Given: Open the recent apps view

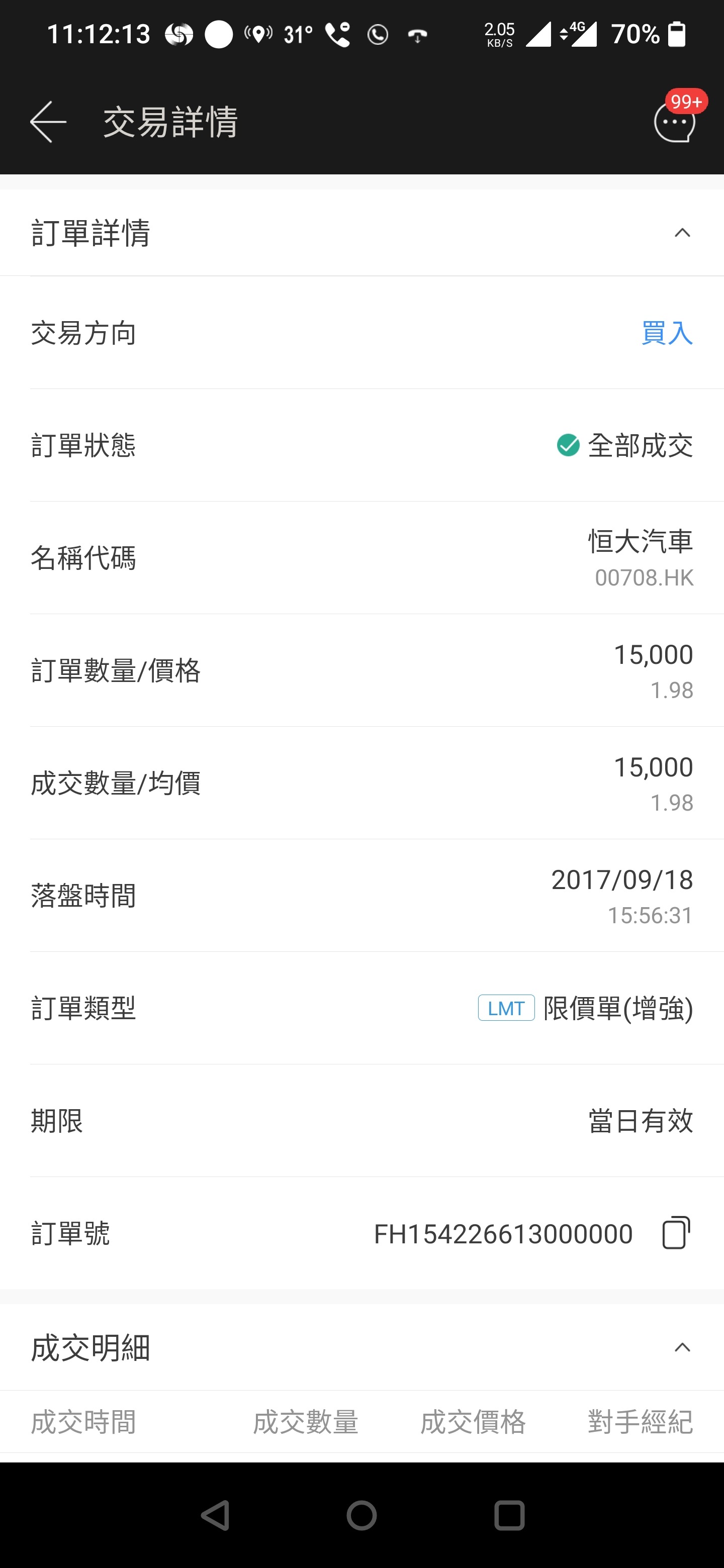Looking at the screenshot, I should pyautogui.click(x=509, y=1515).
